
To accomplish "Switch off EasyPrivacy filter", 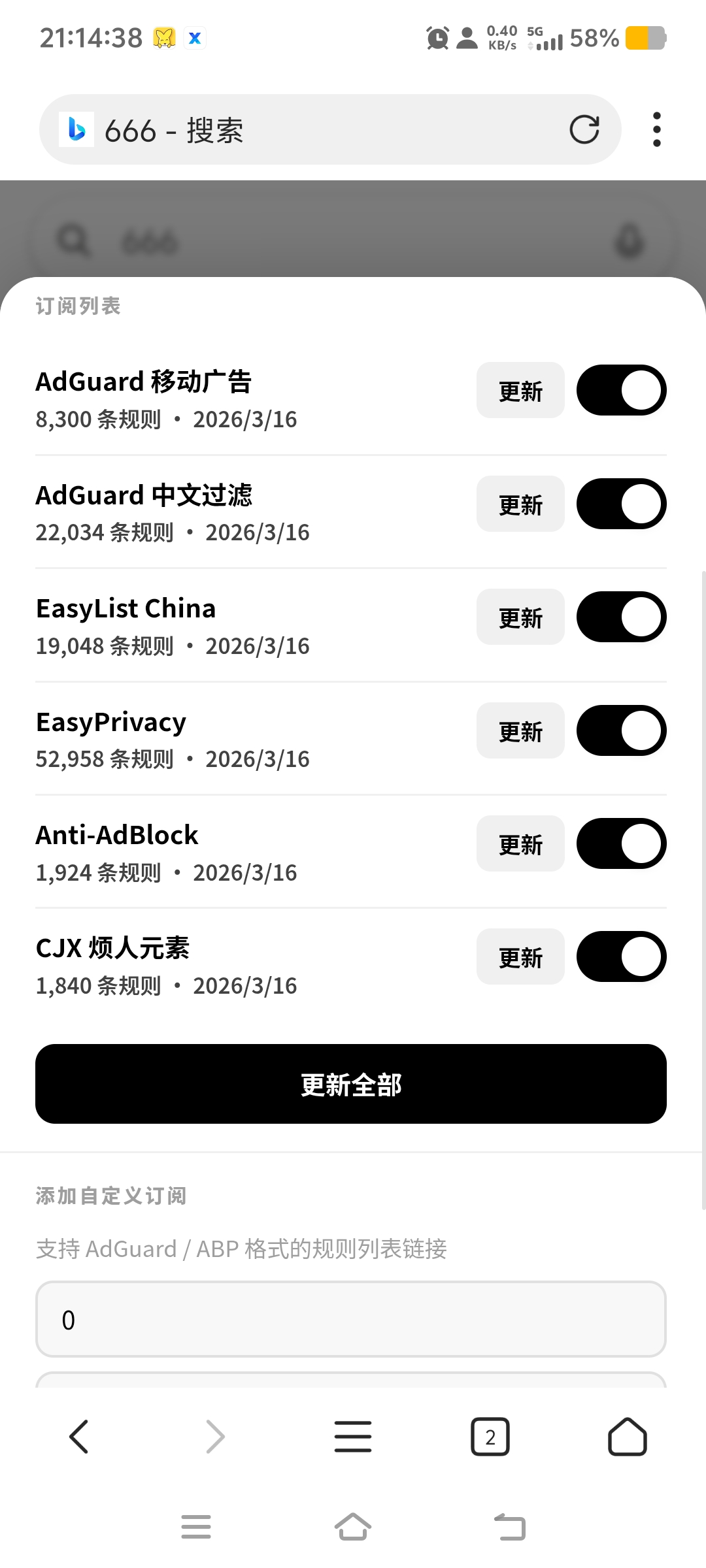I will point(621,731).
